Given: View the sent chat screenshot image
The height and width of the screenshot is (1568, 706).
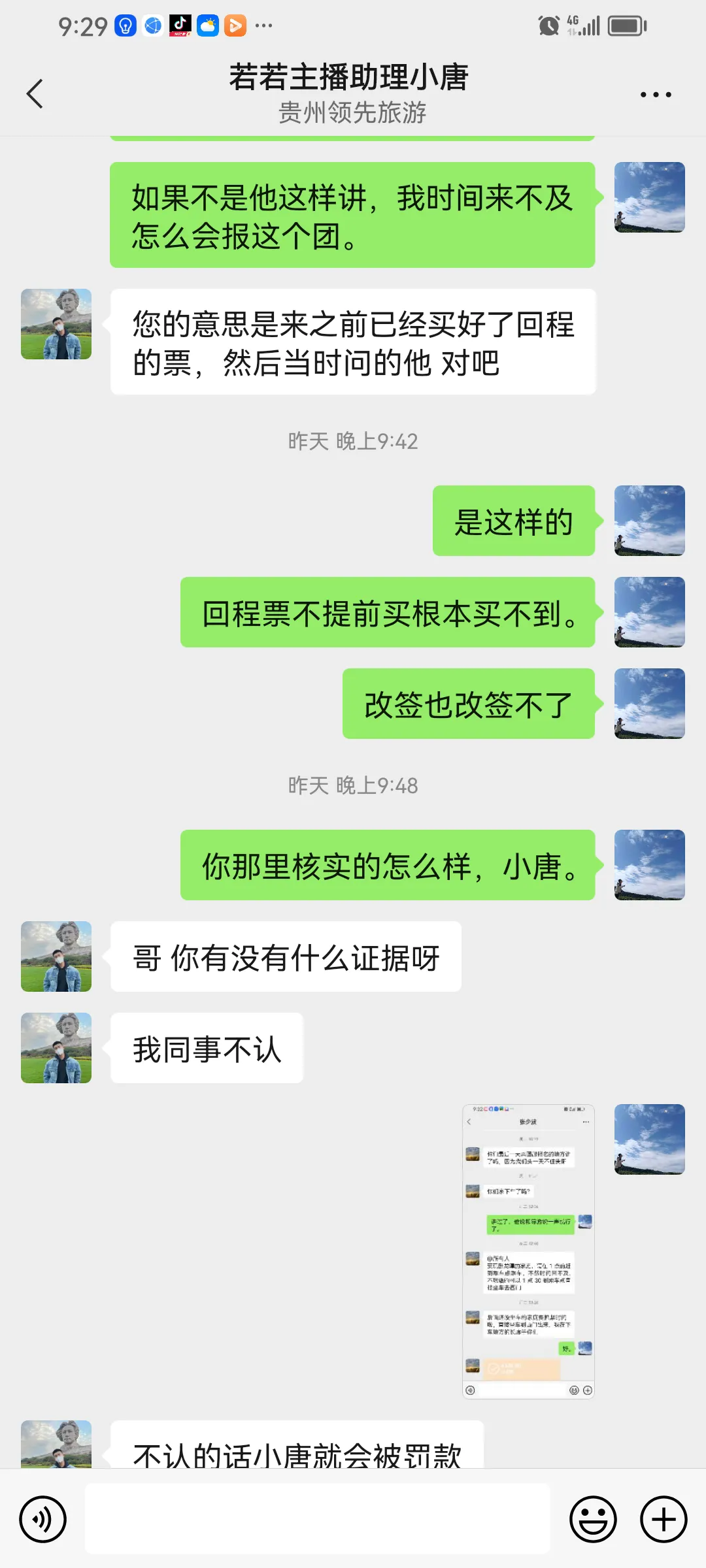Looking at the screenshot, I should (x=528, y=1250).
